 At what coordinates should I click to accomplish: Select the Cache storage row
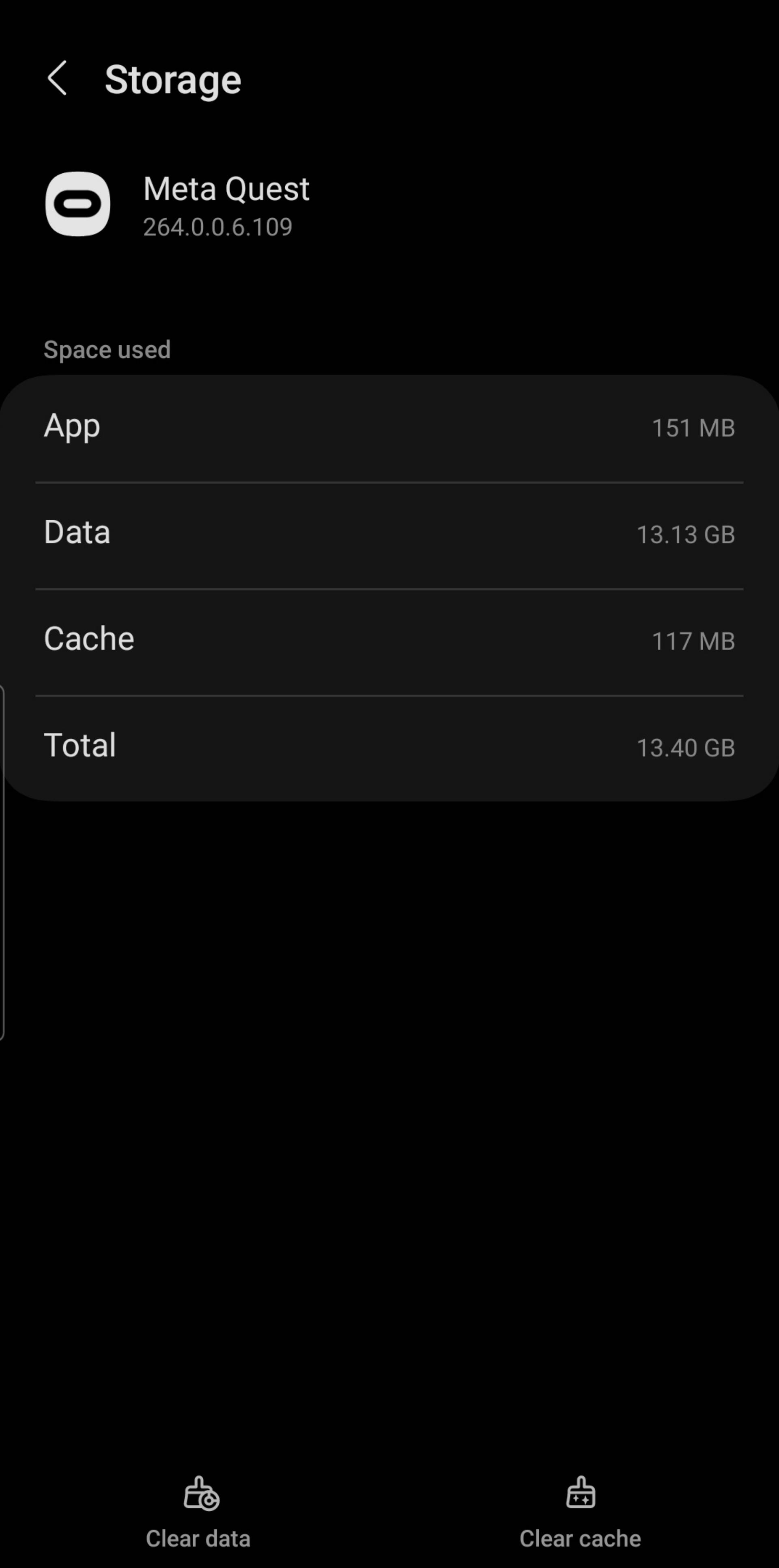click(389, 639)
